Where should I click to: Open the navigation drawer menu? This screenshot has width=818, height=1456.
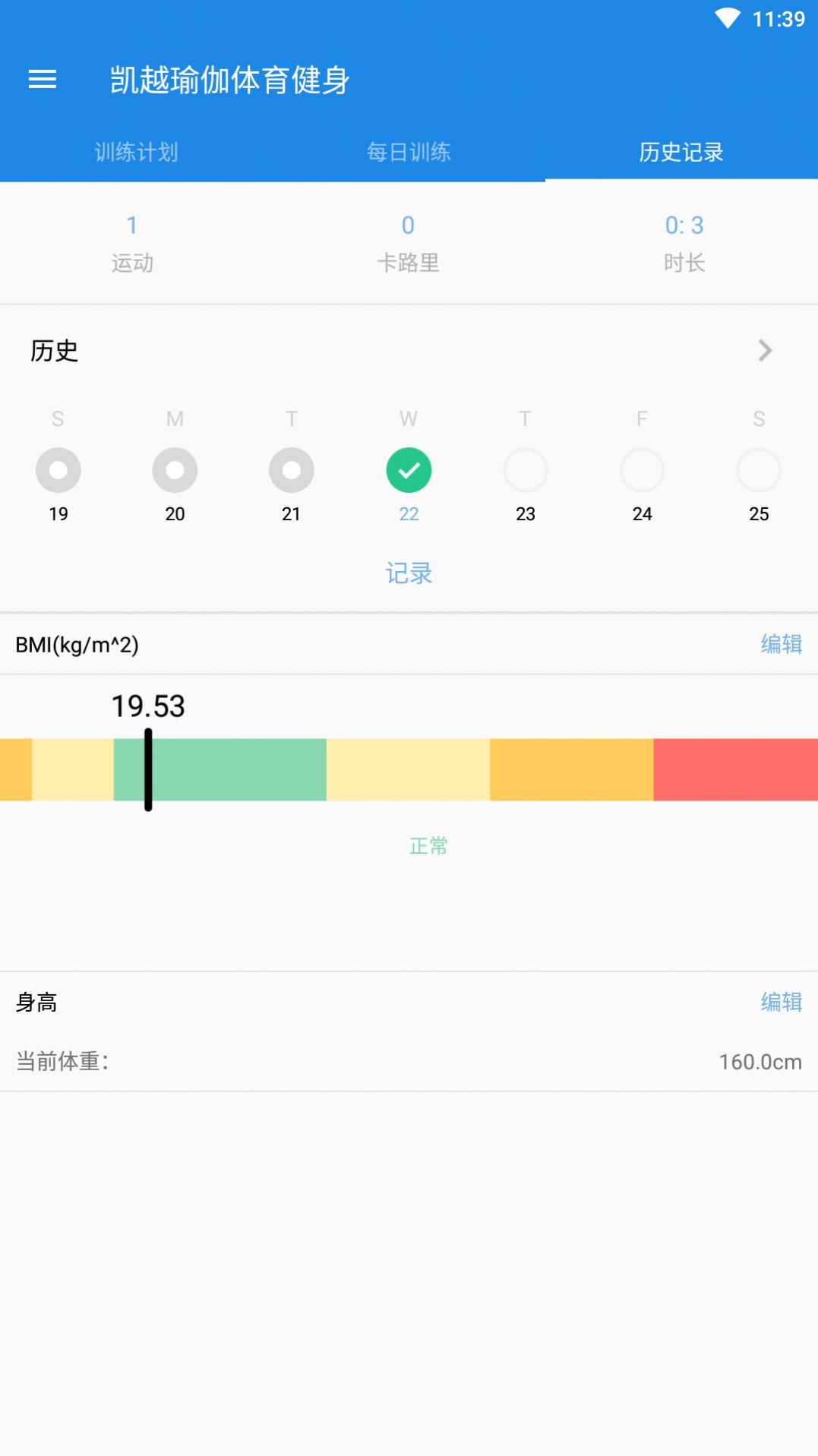(42, 80)
